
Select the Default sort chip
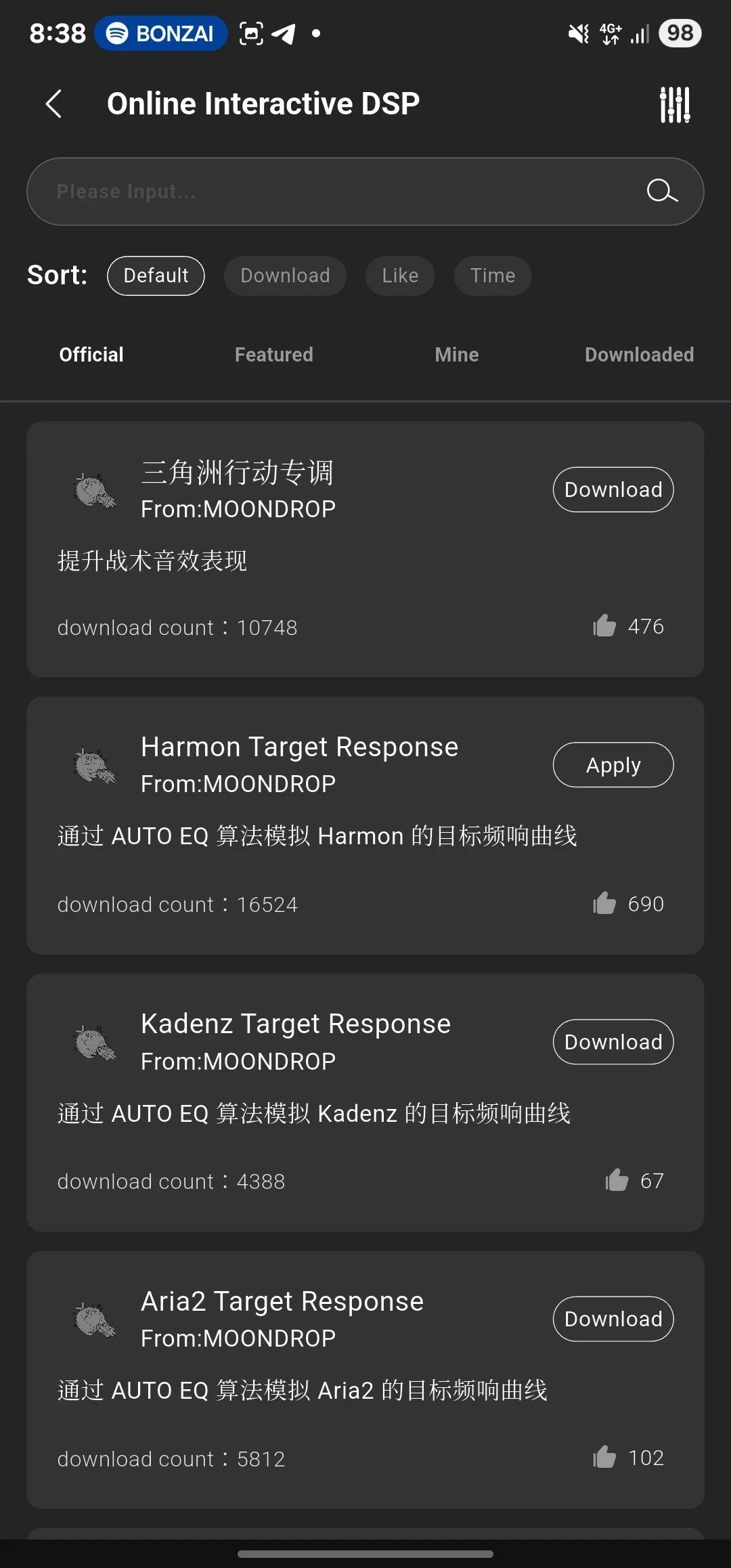tap(156, 276)
